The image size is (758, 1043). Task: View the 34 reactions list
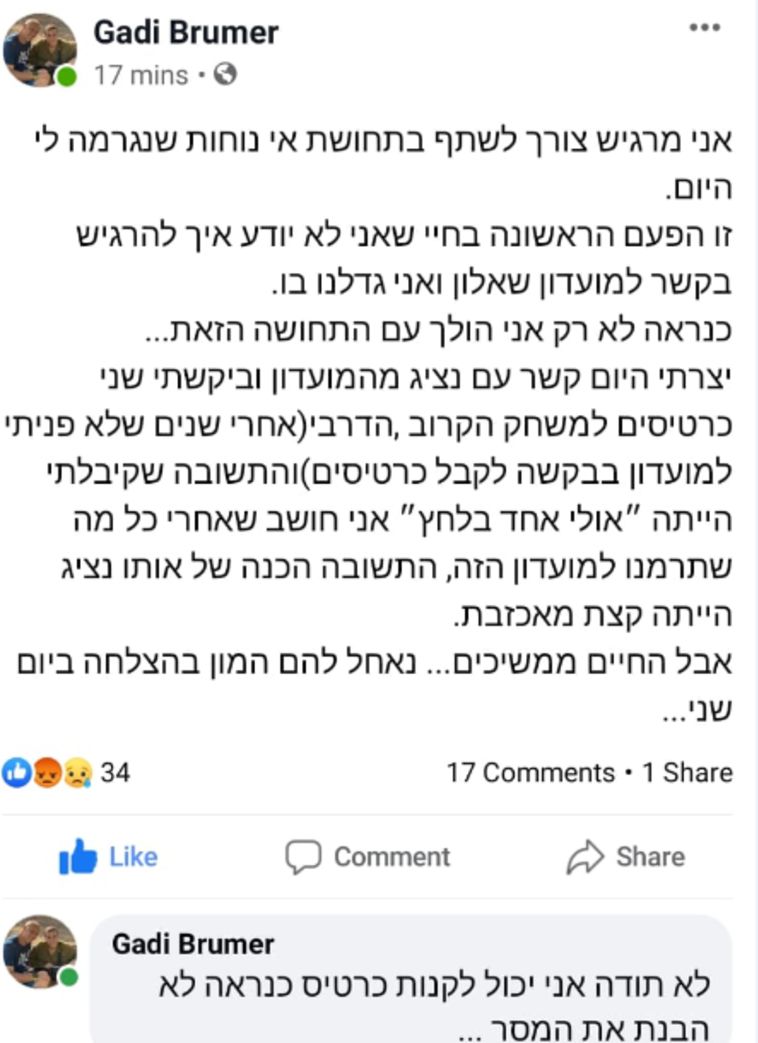tap(67, 773)
